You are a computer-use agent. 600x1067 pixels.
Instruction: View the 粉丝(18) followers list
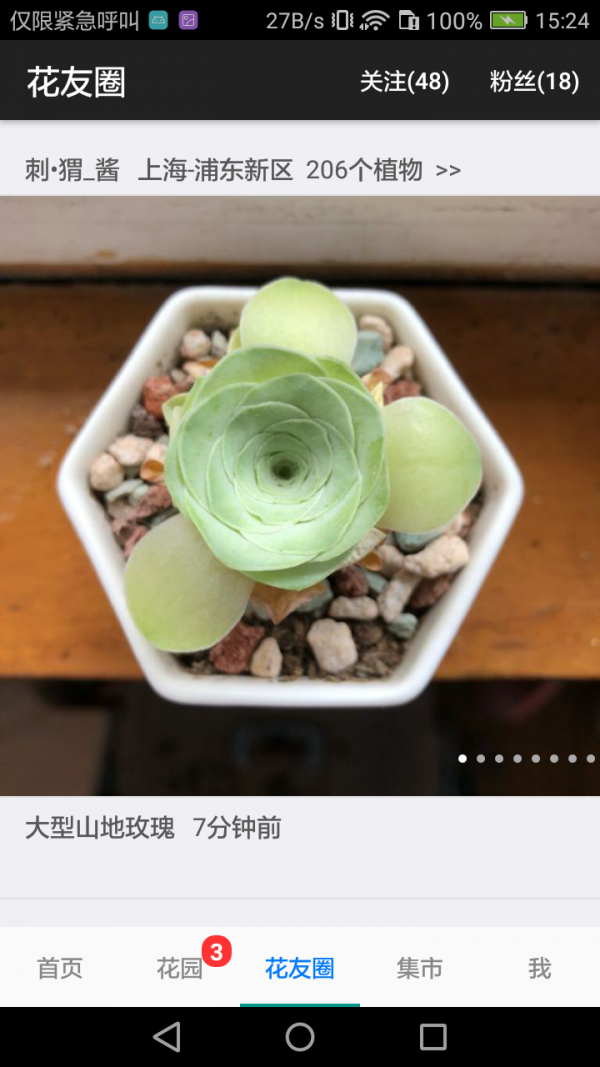point(534,82)
